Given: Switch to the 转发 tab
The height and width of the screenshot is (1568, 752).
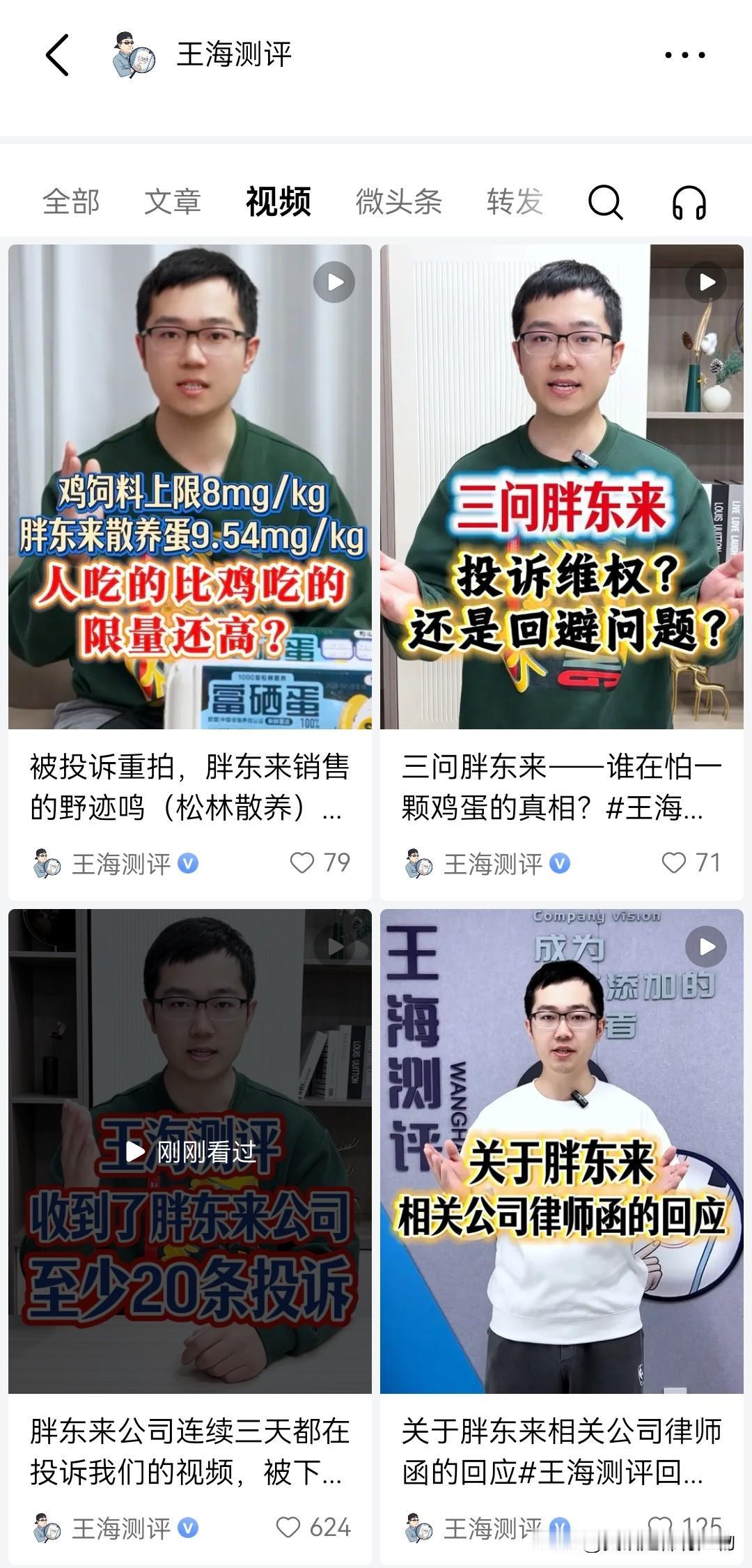Looking at the screenshot, I should tap(514, 201).
